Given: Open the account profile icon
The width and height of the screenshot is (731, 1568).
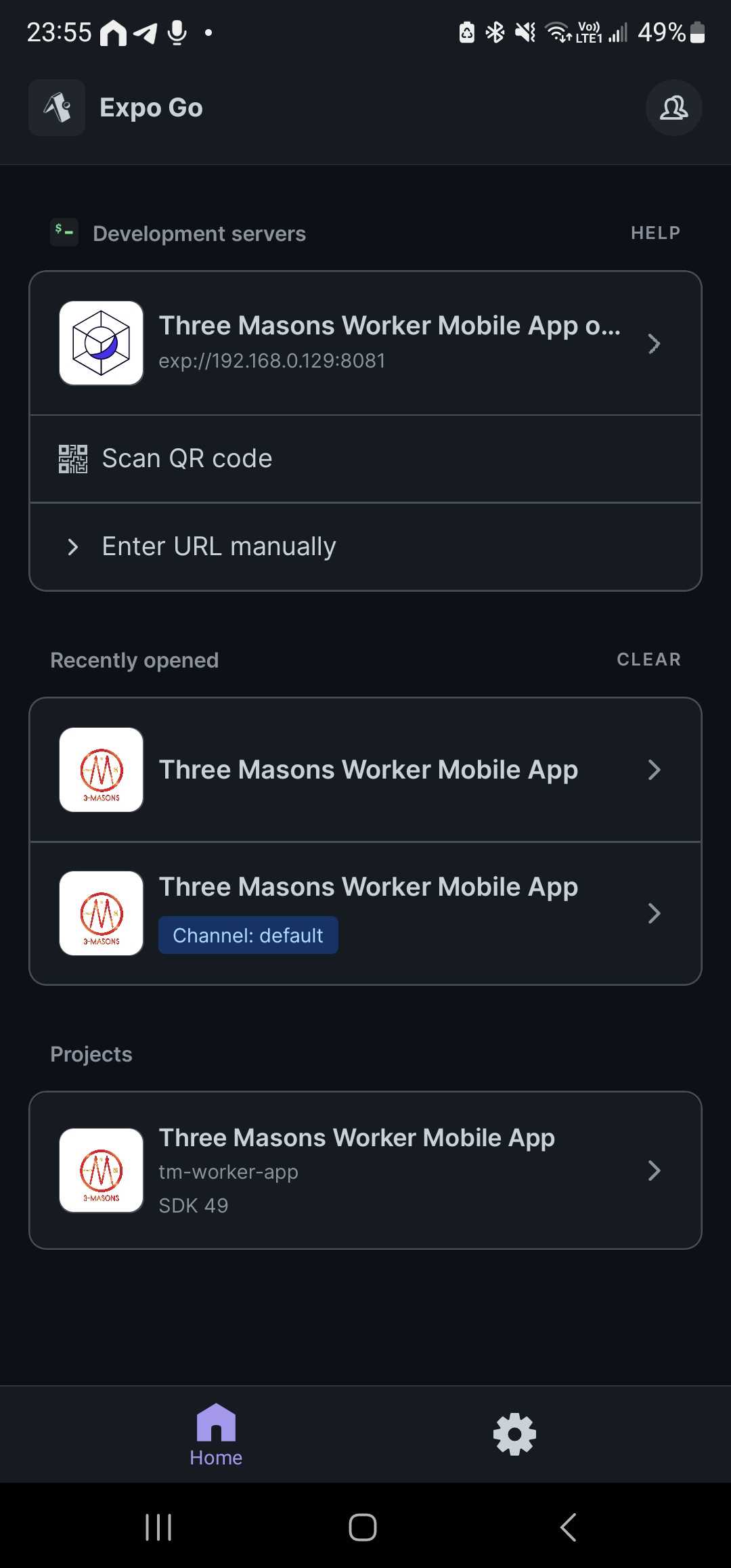Looking at the screenshot, I should pyautogui.click(x=673, y=108).
